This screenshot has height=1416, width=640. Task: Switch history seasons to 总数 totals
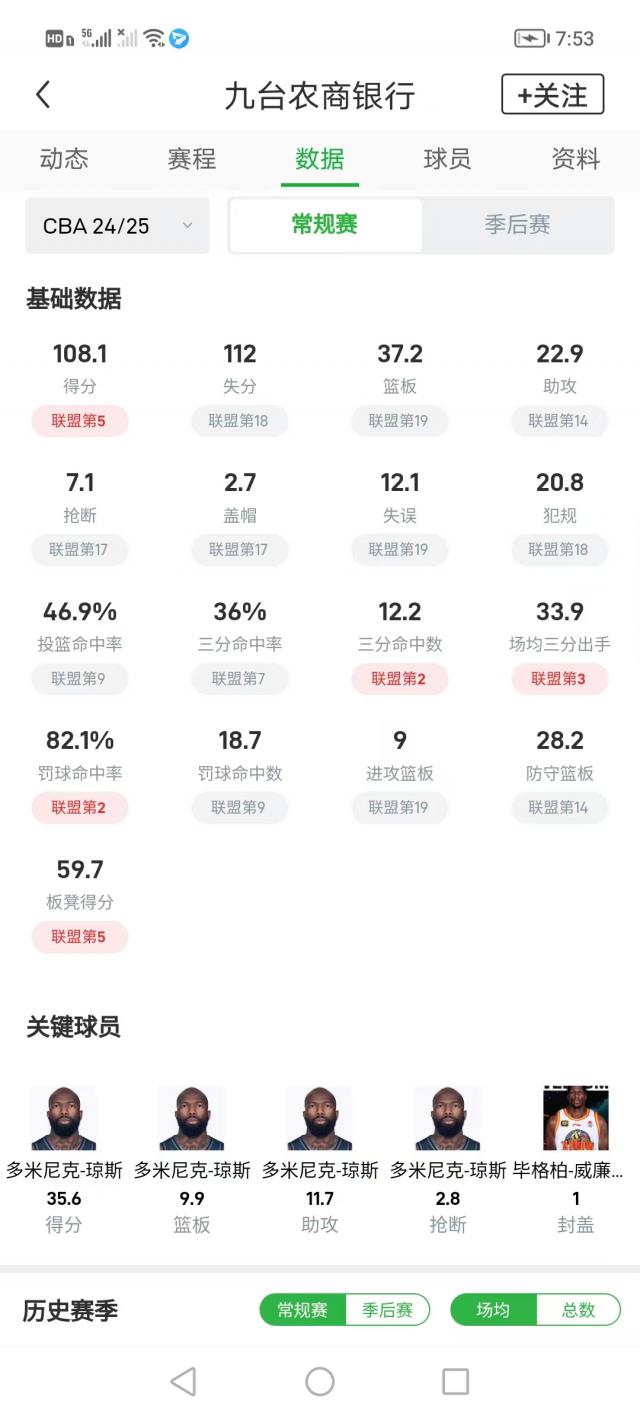point(578,1310)
